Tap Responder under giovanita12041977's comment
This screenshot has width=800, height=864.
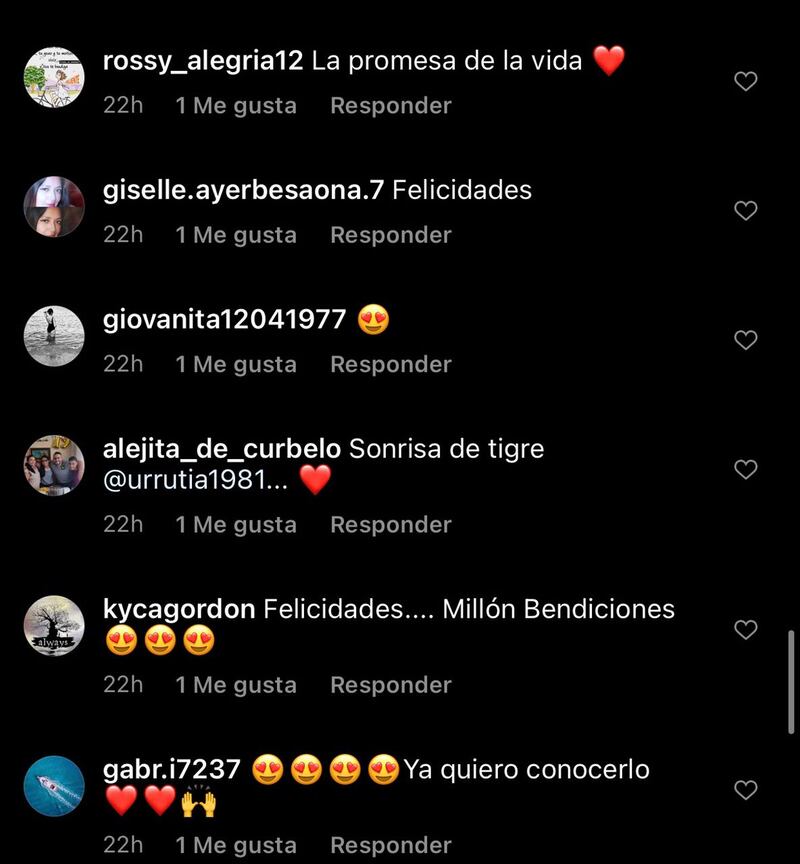tap(390, 365)
